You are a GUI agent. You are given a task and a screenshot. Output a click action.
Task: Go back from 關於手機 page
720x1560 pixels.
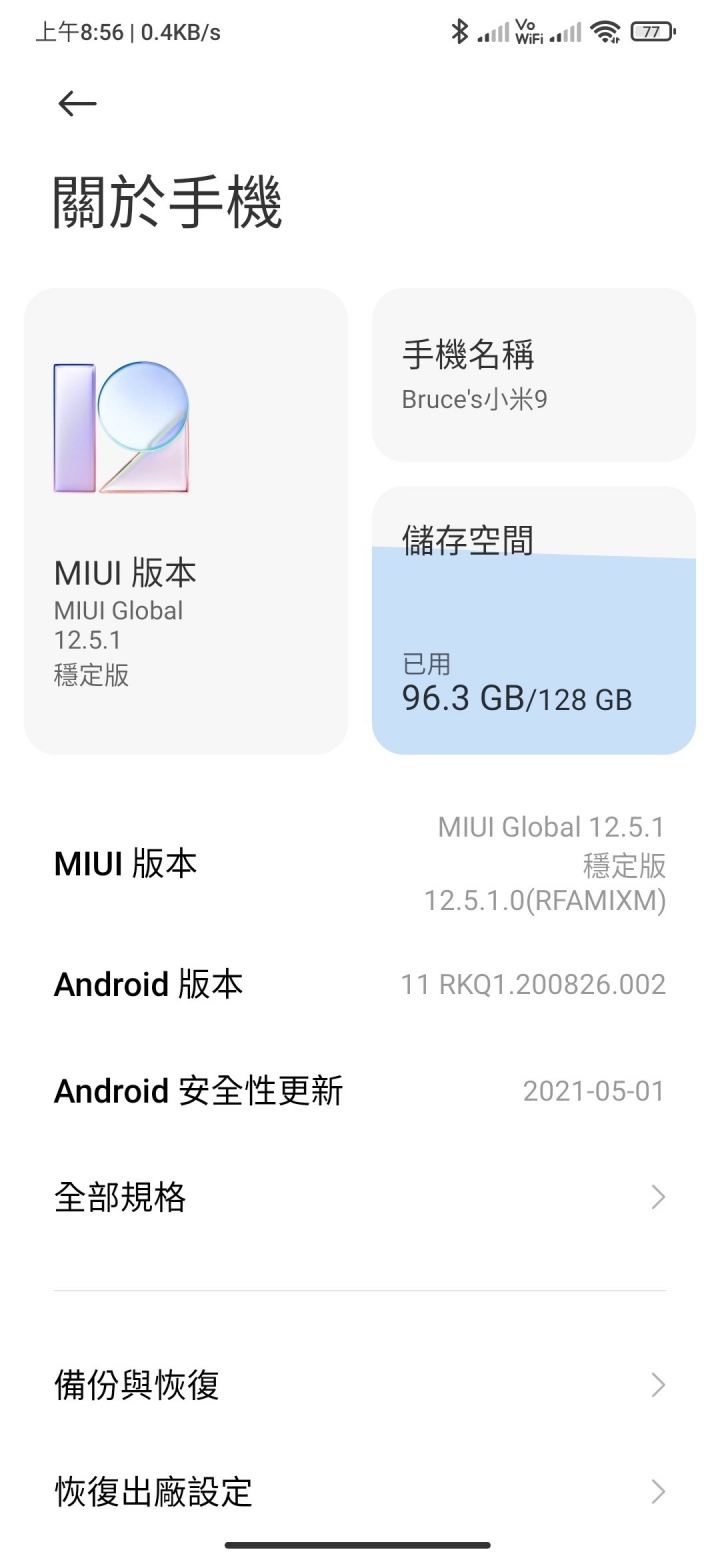(x=77, y=104)
